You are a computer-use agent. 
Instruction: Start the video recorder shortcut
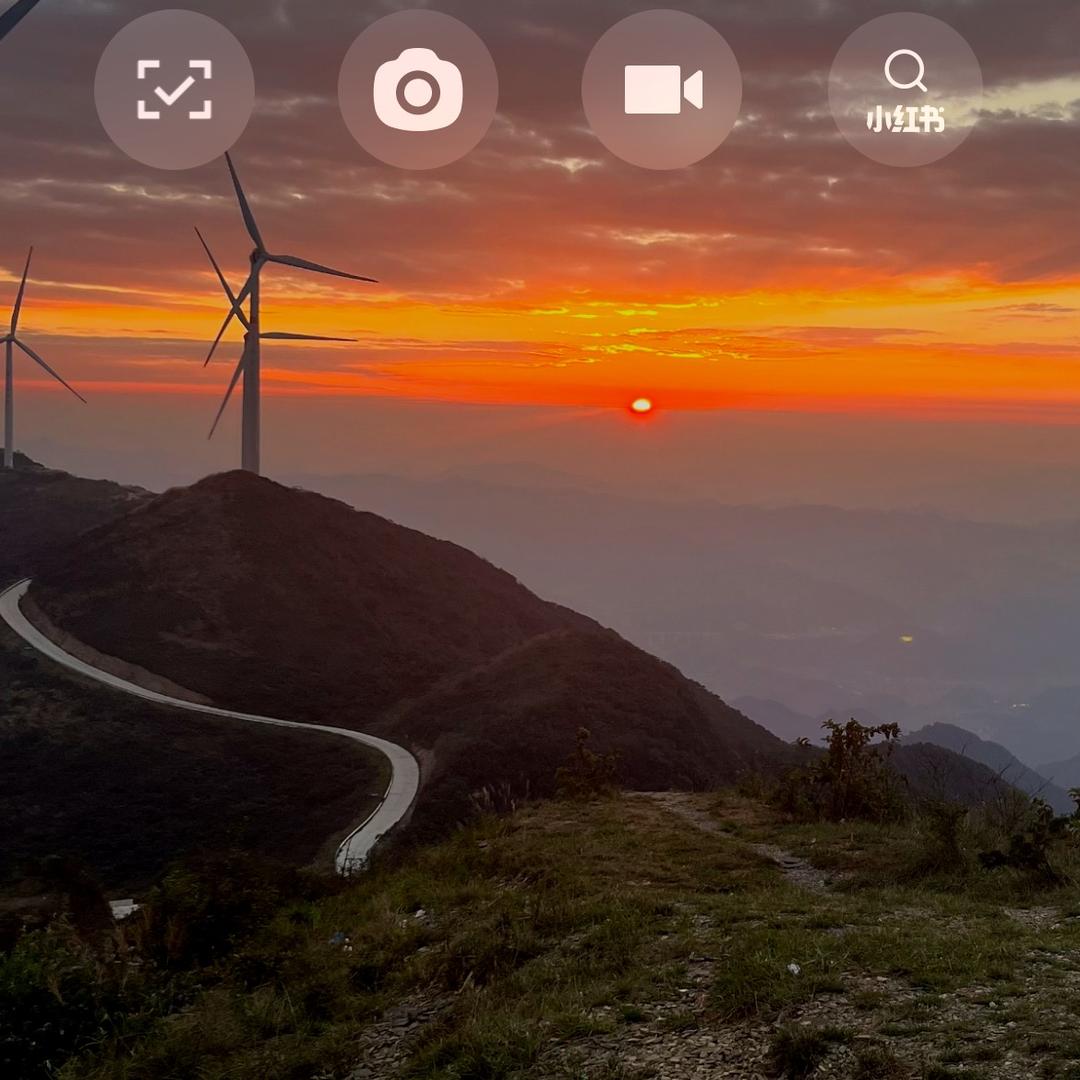pyautogui.click(x=662, y=89)
